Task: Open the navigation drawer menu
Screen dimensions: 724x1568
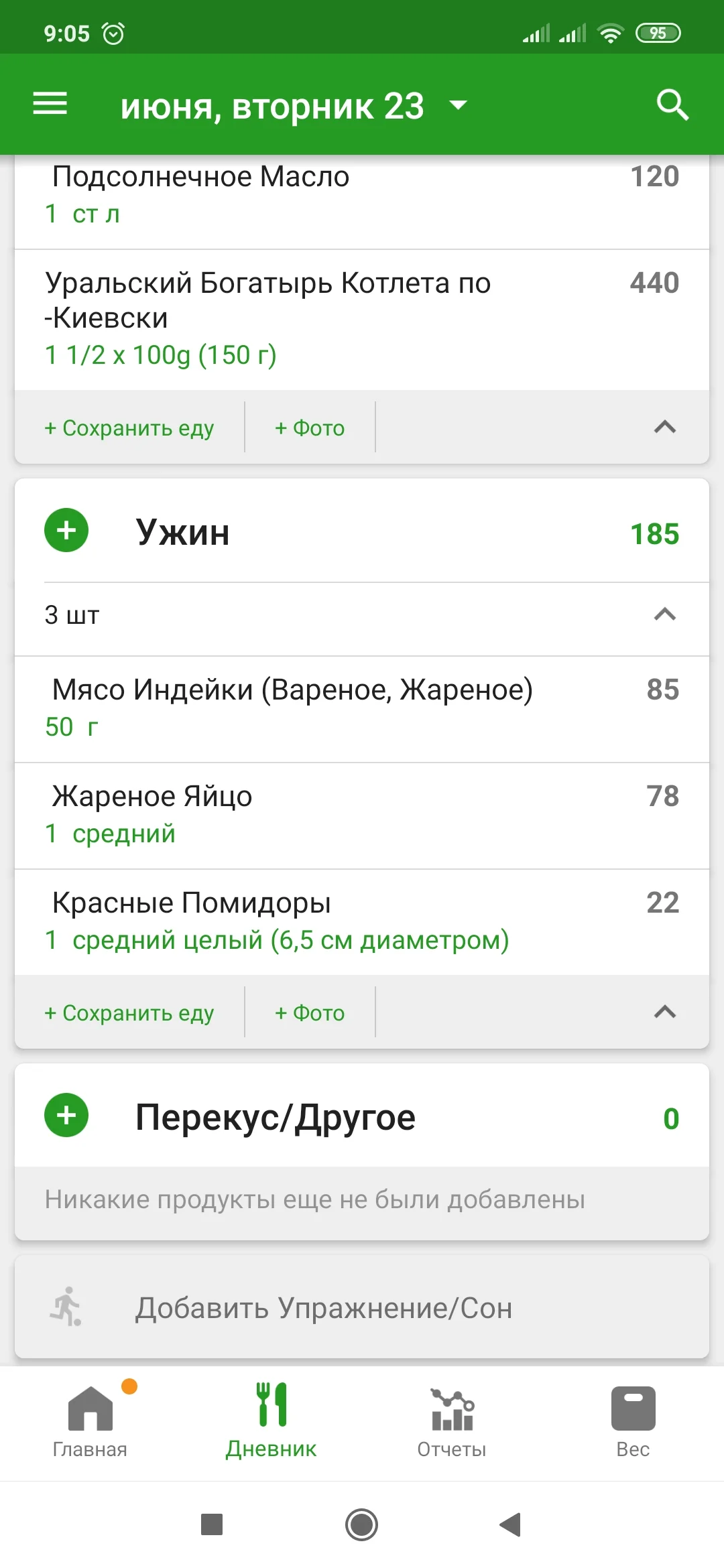Action: coord(49,104)
